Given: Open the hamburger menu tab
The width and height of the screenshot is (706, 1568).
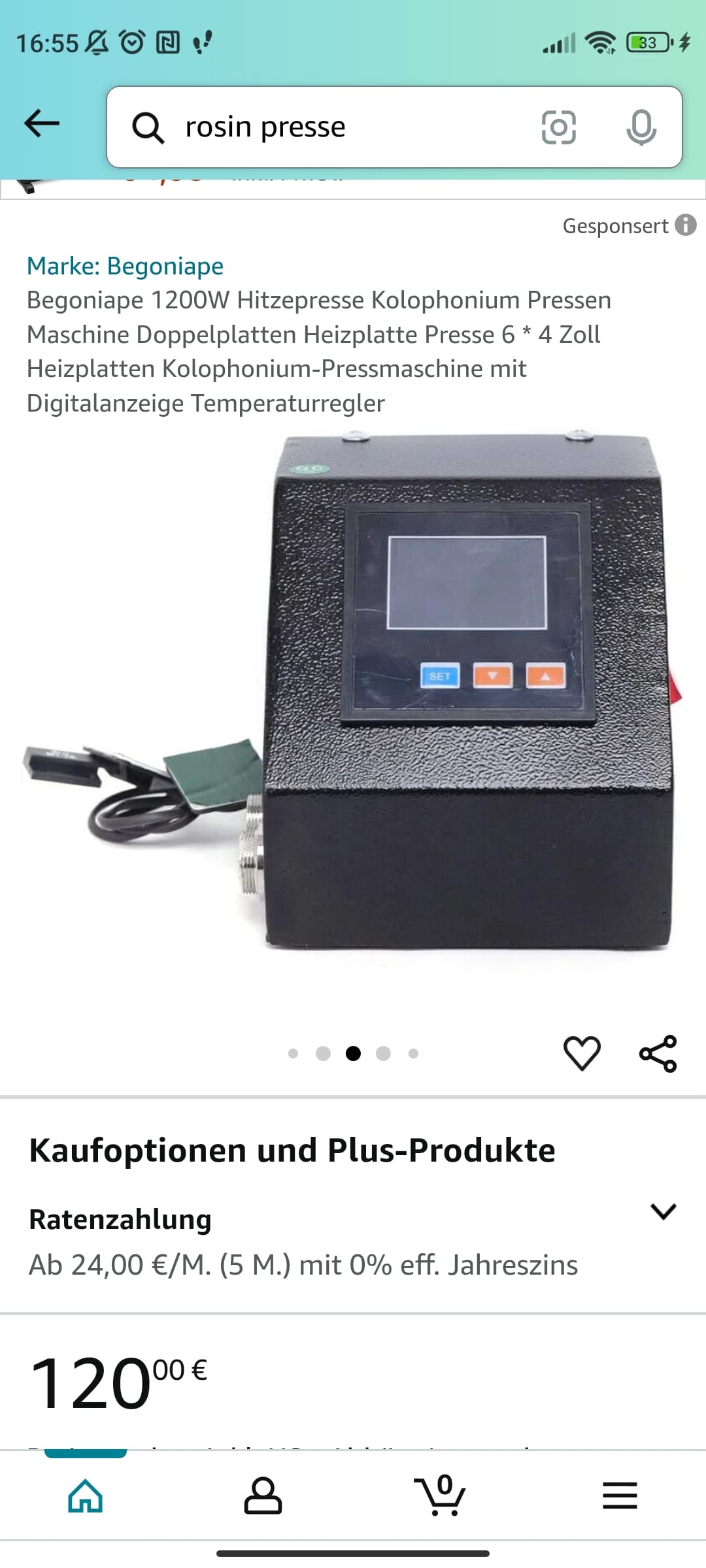Looking at the screenshot, I should coord(620,1496).
